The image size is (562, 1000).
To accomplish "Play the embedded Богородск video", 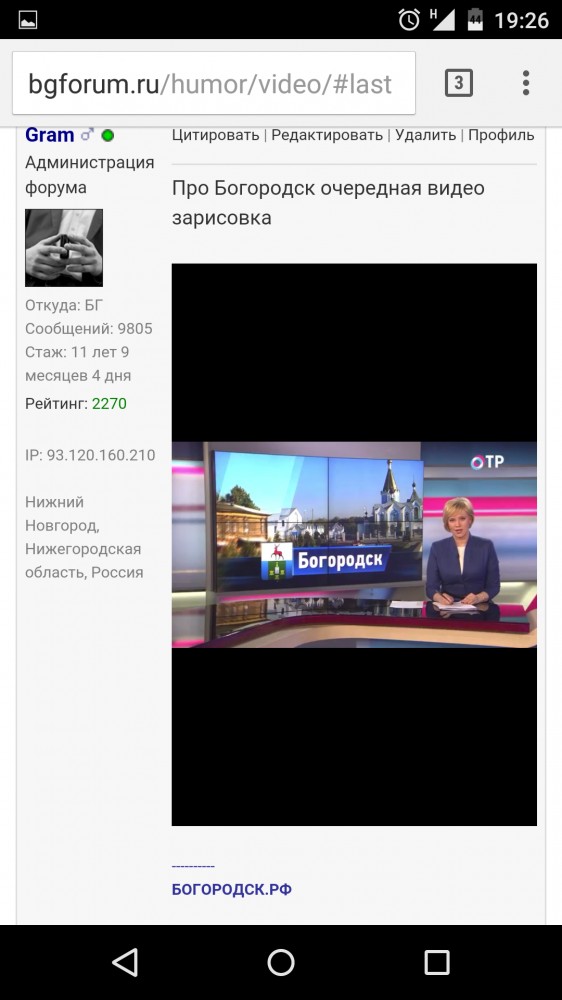I will coord(354,545).
